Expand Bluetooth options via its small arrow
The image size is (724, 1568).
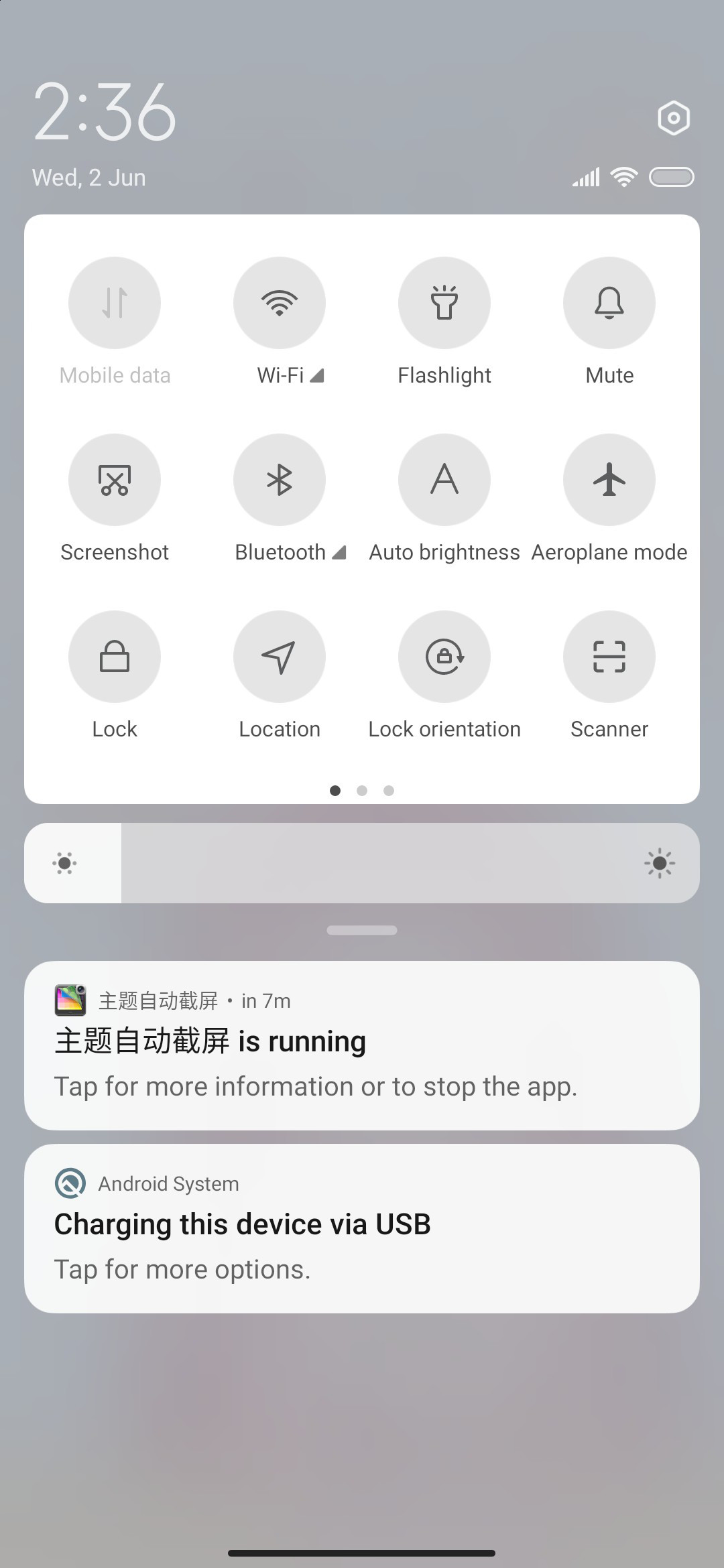(x=339, y=553)
